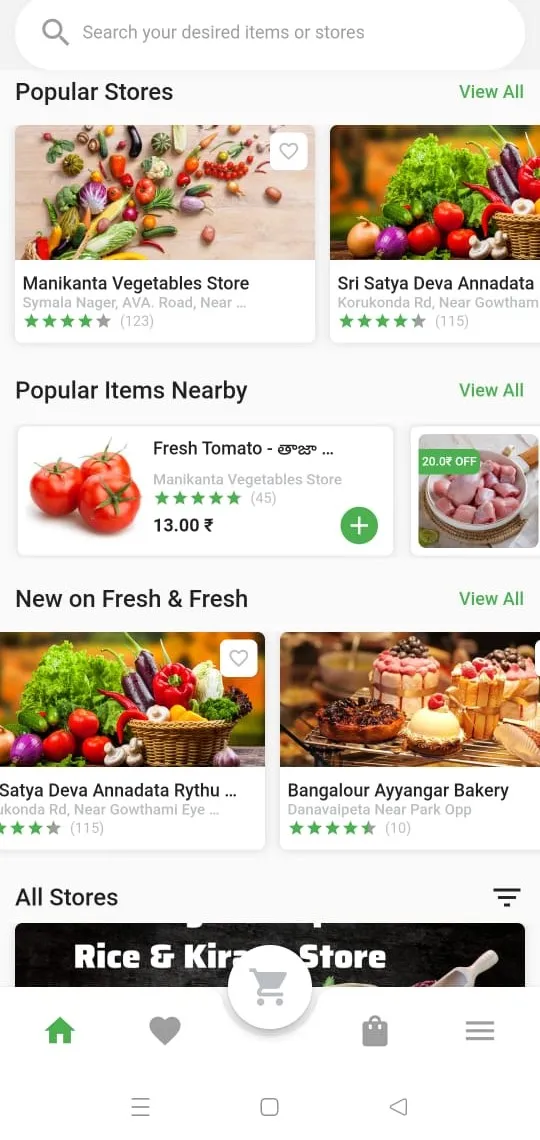The height and width of the screenshot is (1140, 540).
Task: Favorite Satya Deva Annadata Rythu store under New on Fresh
Action: tap(238, 658)
